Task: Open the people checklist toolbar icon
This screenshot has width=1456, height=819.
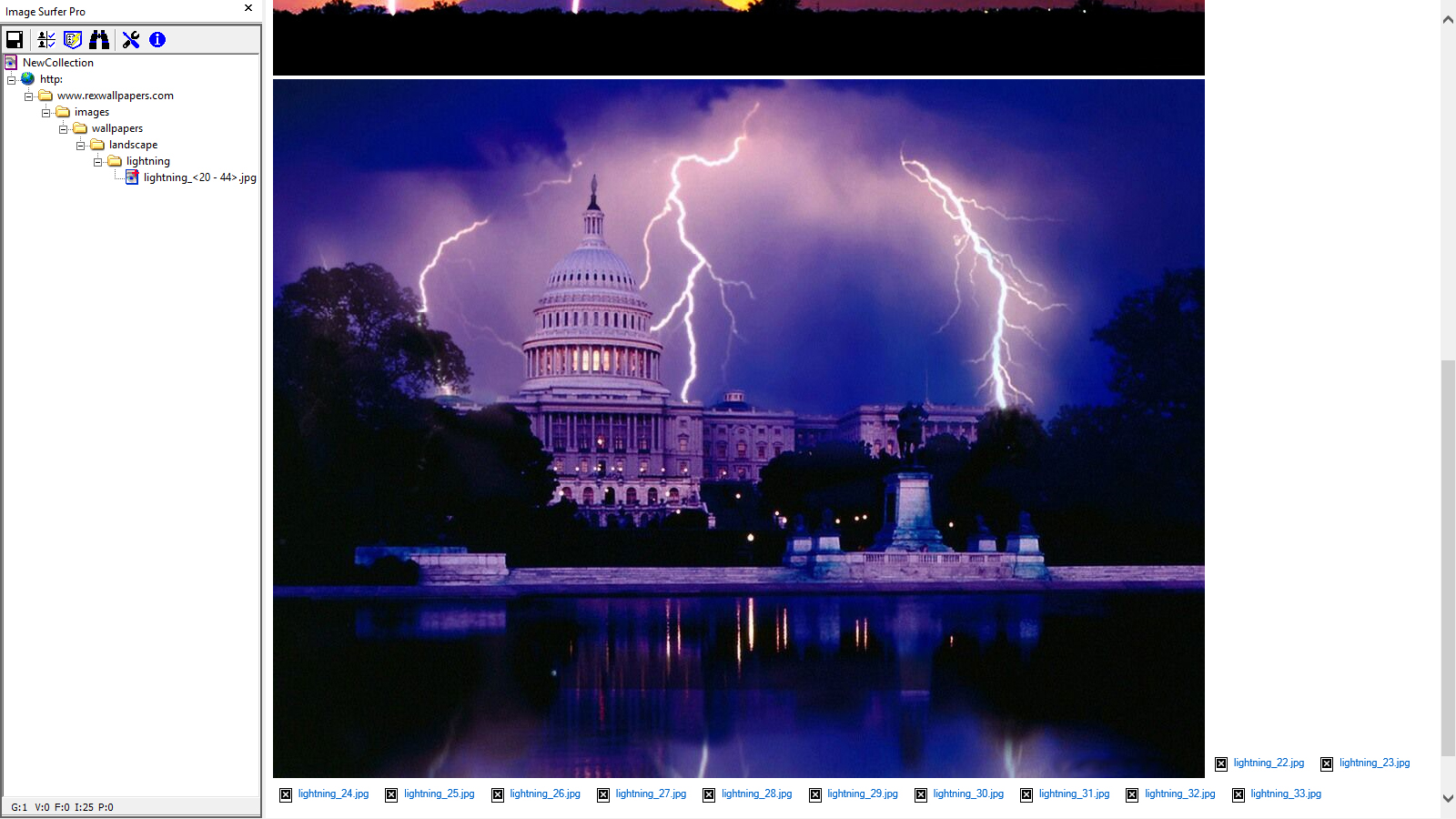Action: pyautogui.click(x=46, y=39)
